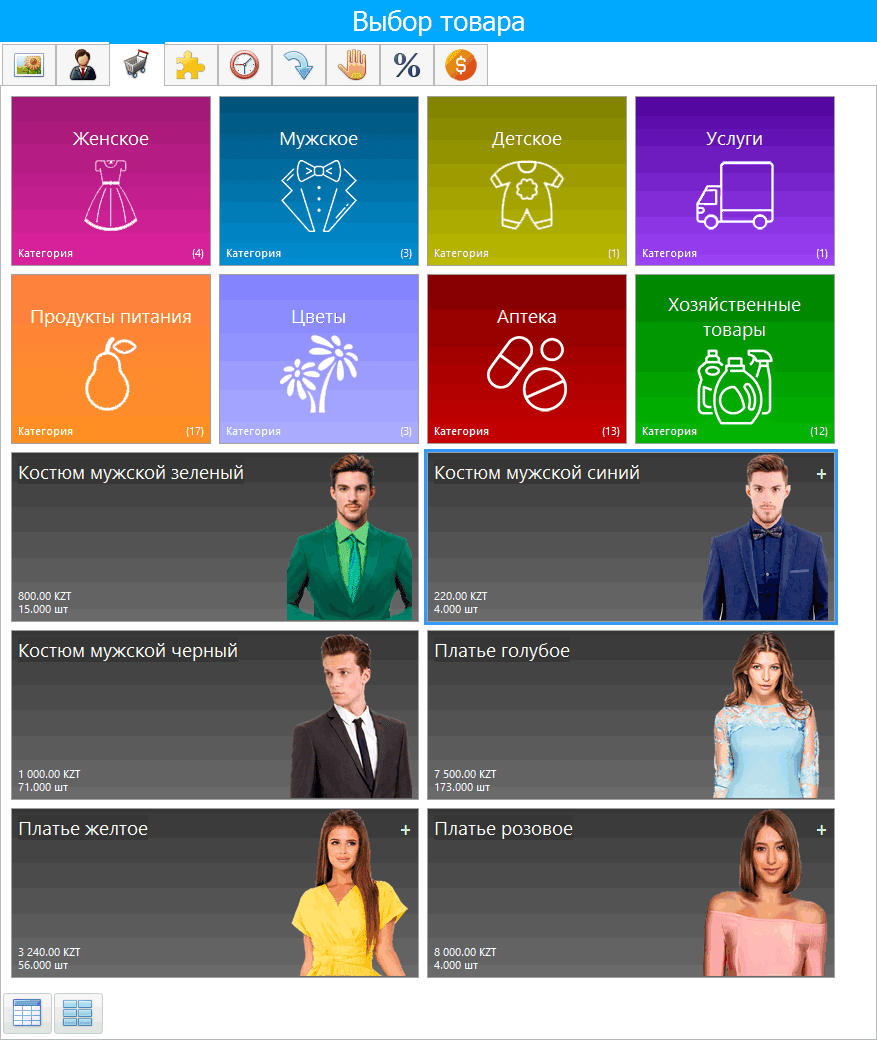The width and height of the screenshot is (877, 1040).
Task: Select the Платье желтое product
Action: coord(214,893)
